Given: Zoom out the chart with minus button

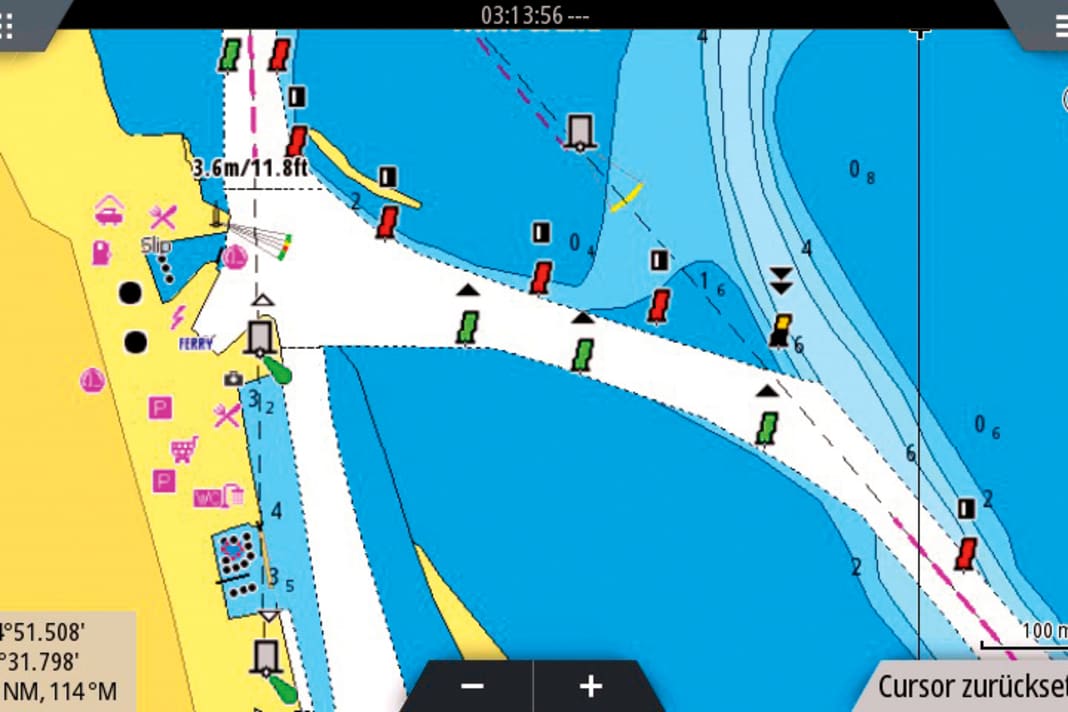Looking at the screenshot, I should (473, 687).
